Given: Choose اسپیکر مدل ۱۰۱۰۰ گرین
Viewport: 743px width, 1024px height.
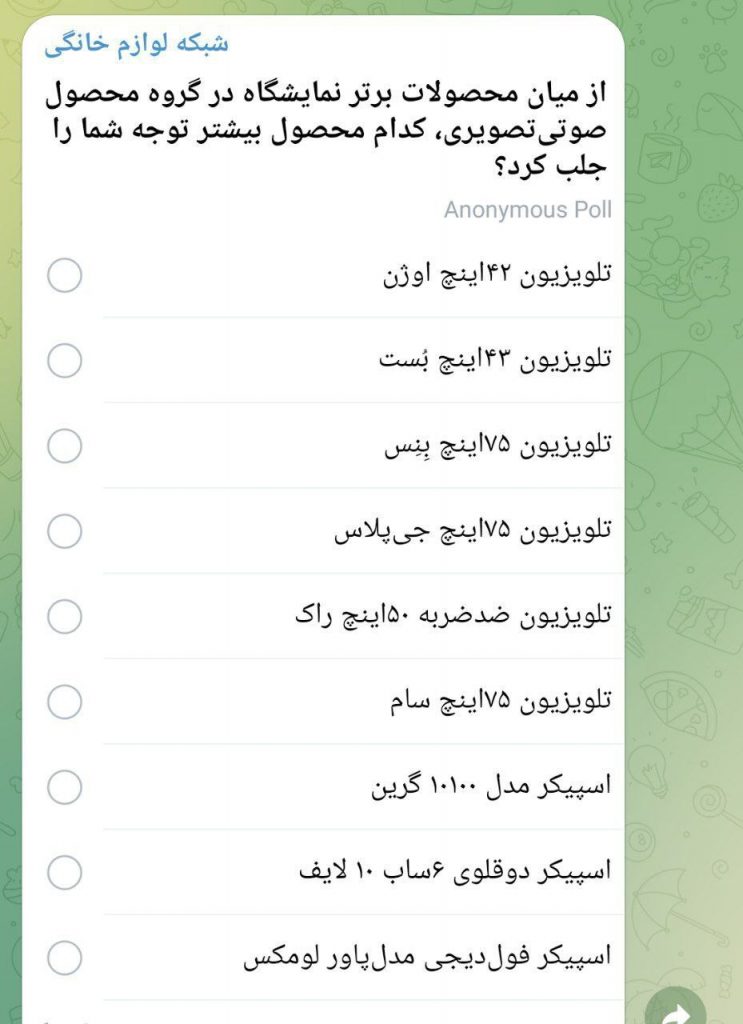Looking at the screenshot, I should click(x=65, y=788).
